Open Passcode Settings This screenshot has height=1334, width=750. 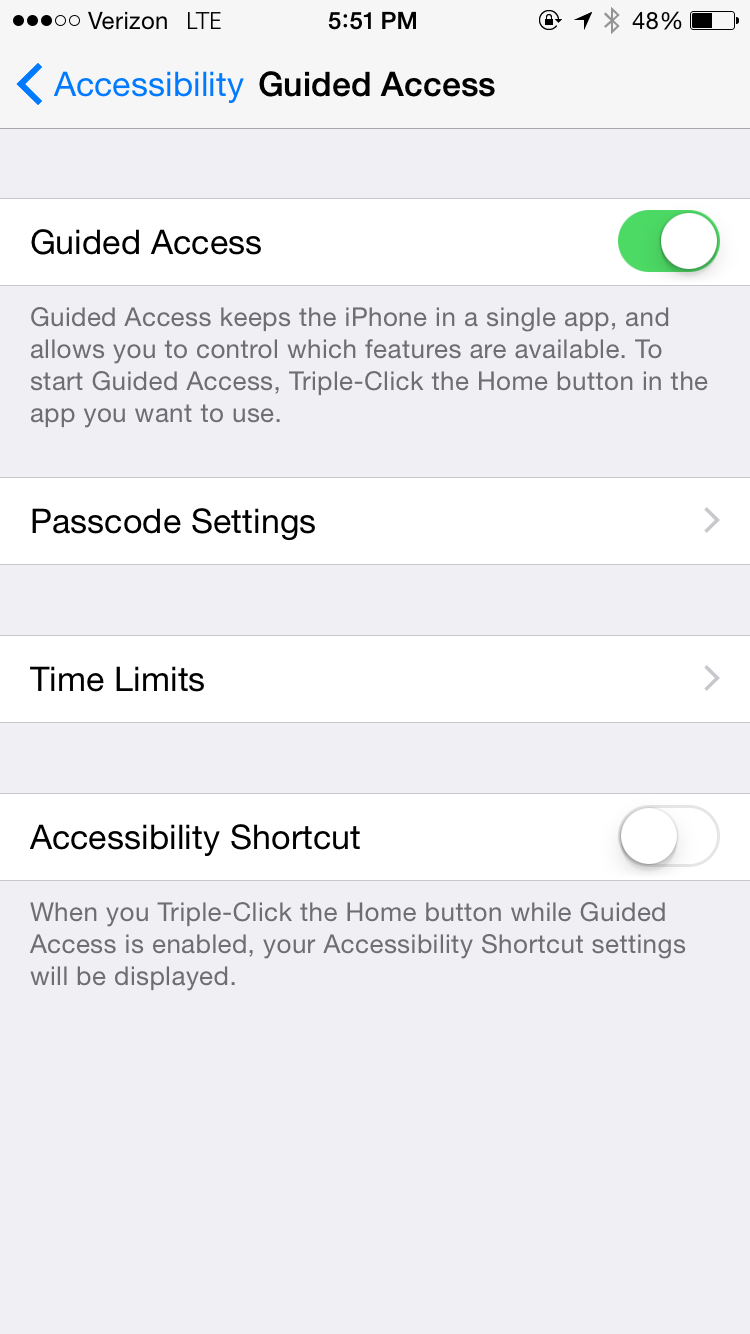[x=375, y=521]
